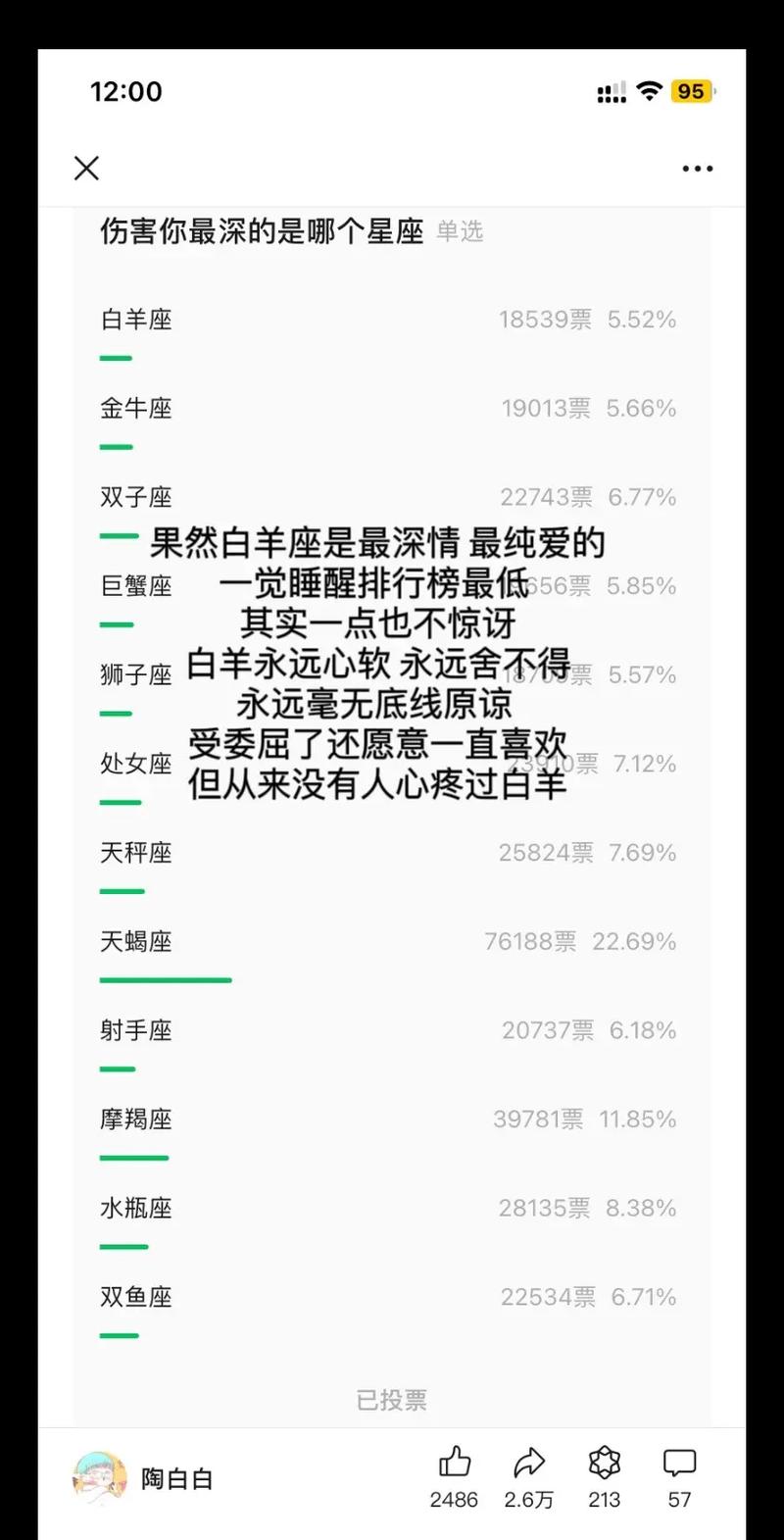Close the article with the X
The image size is (784, 1540).
[x=87, y=169]
